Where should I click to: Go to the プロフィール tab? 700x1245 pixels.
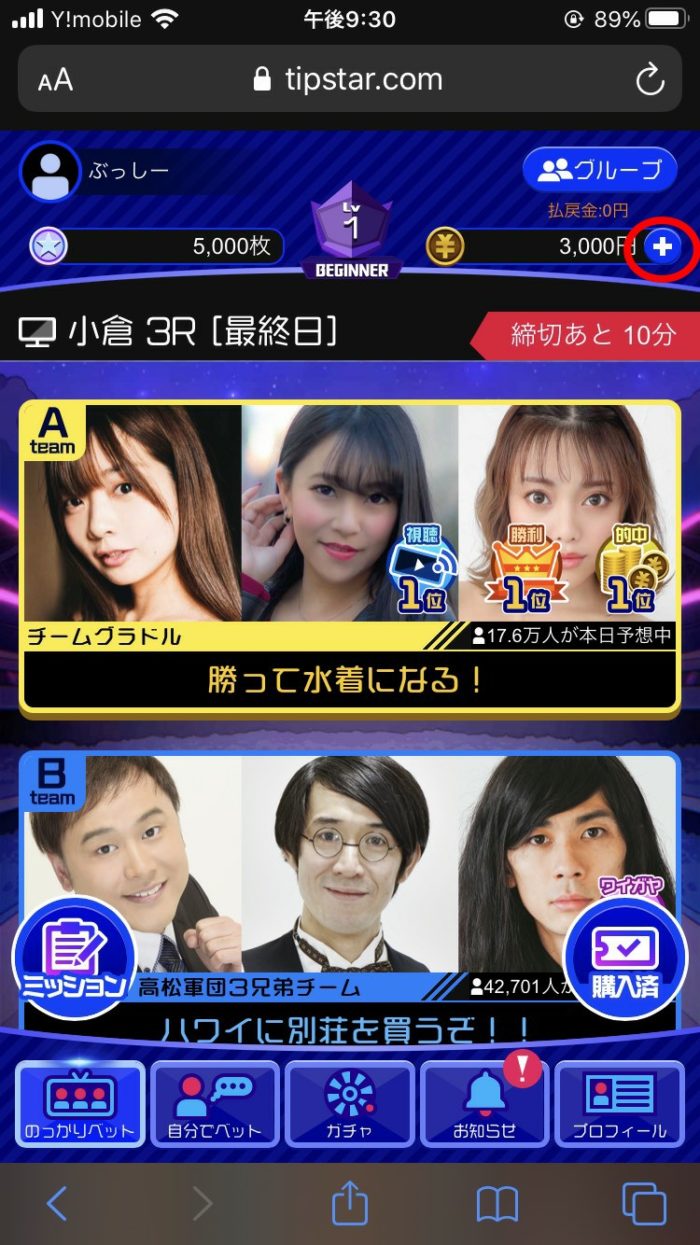pyautogui.click(x=620, y=1103)
